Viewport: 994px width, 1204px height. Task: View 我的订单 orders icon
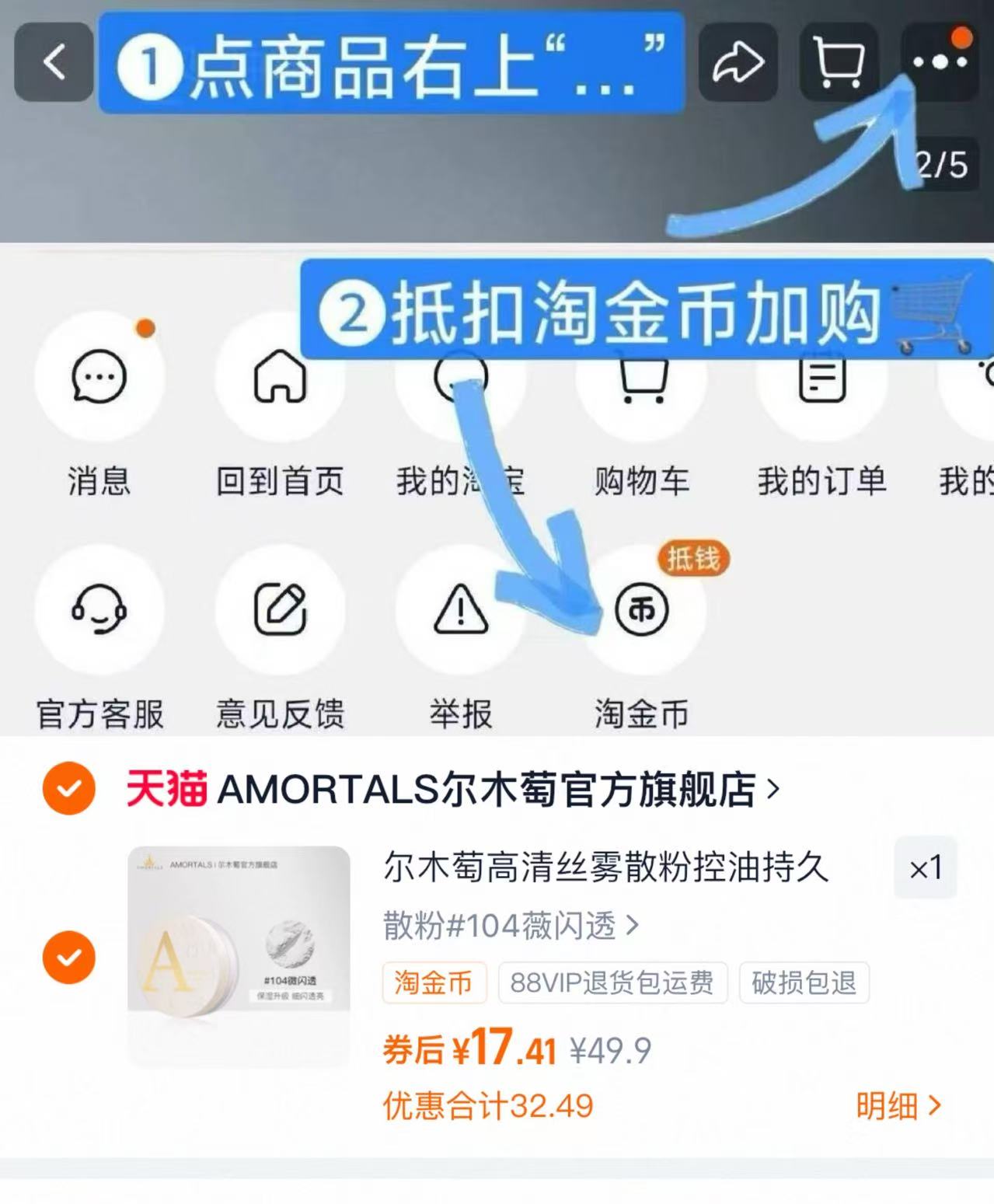point(821,377)
